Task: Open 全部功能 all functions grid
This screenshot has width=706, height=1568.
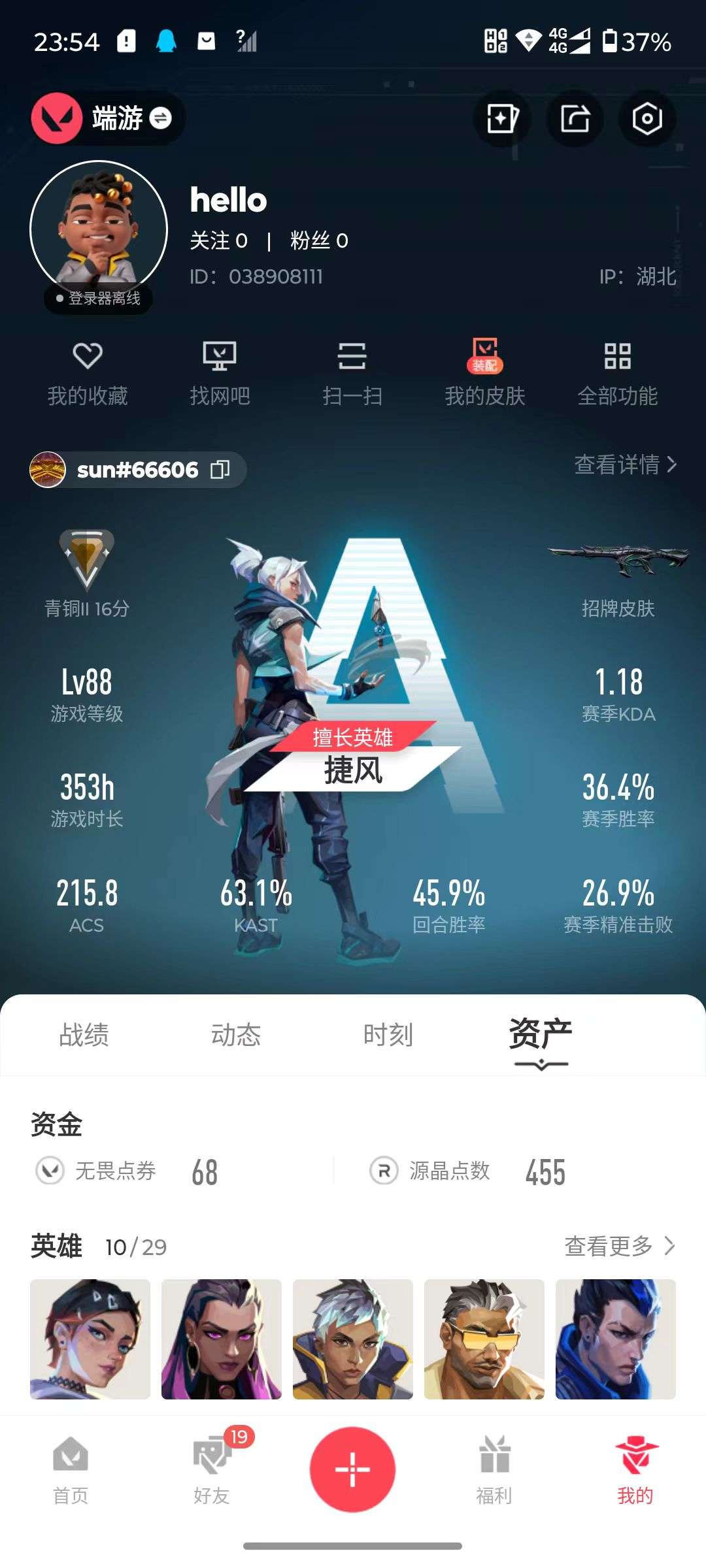Action: point(618,372)
